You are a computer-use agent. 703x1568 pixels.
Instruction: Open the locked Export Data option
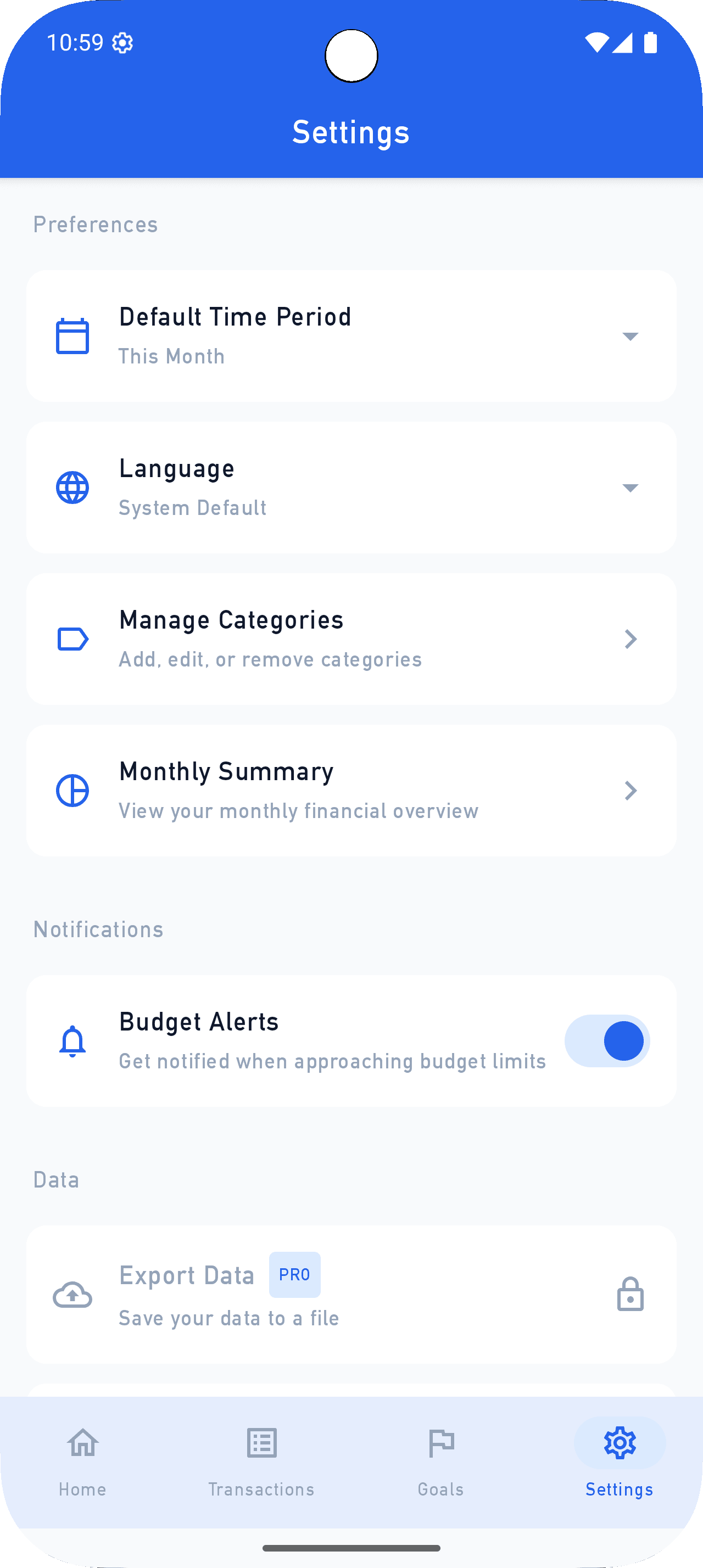(x=351, y=1295)
